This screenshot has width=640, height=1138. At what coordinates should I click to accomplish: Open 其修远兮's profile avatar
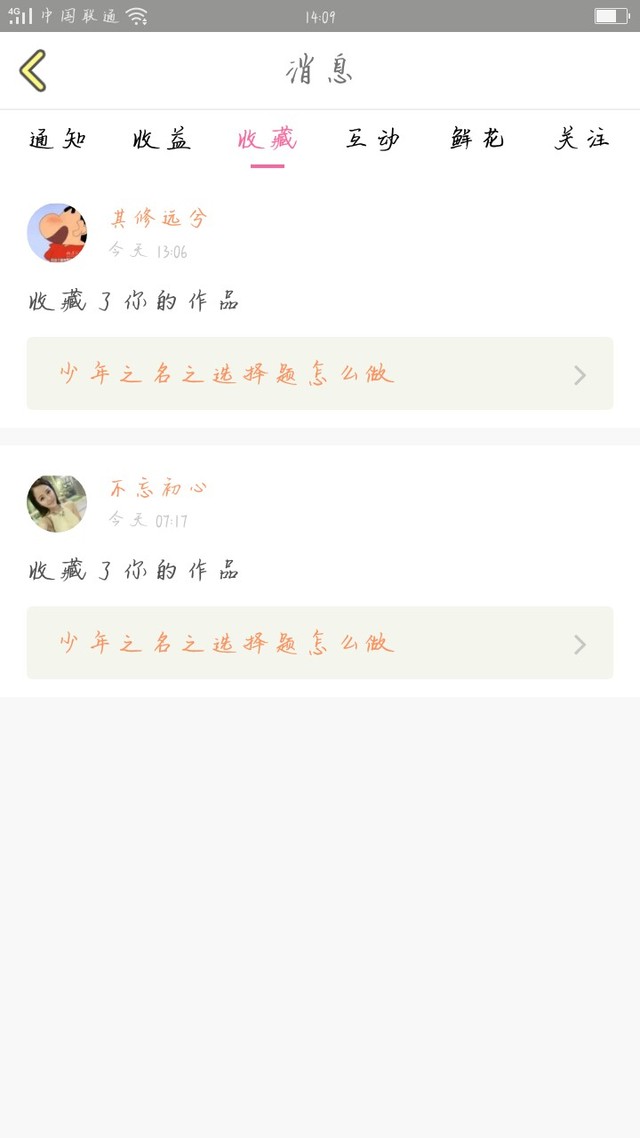click(x=57, y=233)
